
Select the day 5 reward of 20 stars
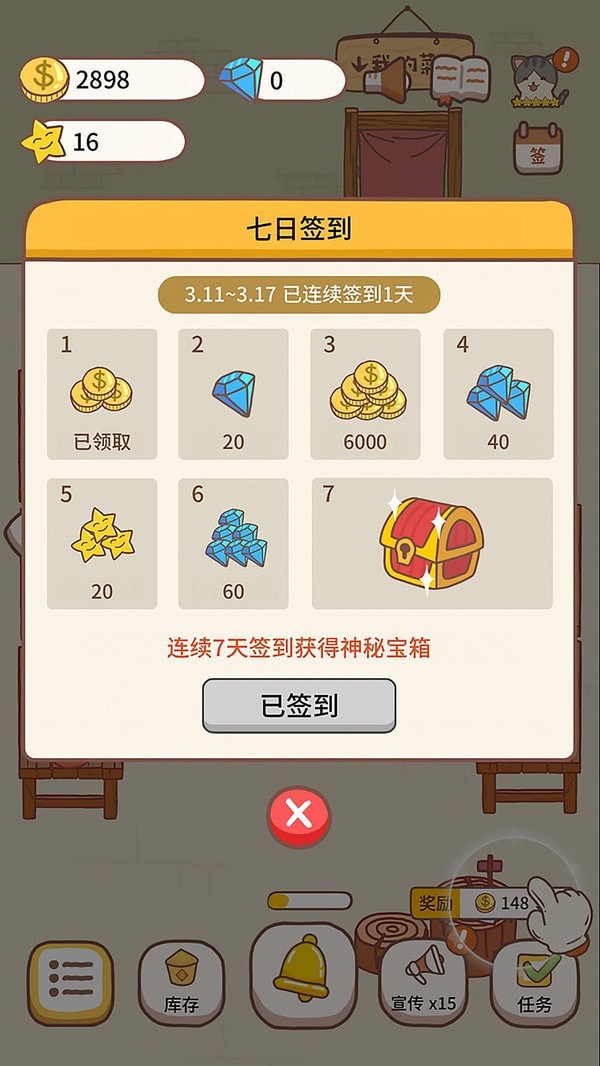coord(102,543)
